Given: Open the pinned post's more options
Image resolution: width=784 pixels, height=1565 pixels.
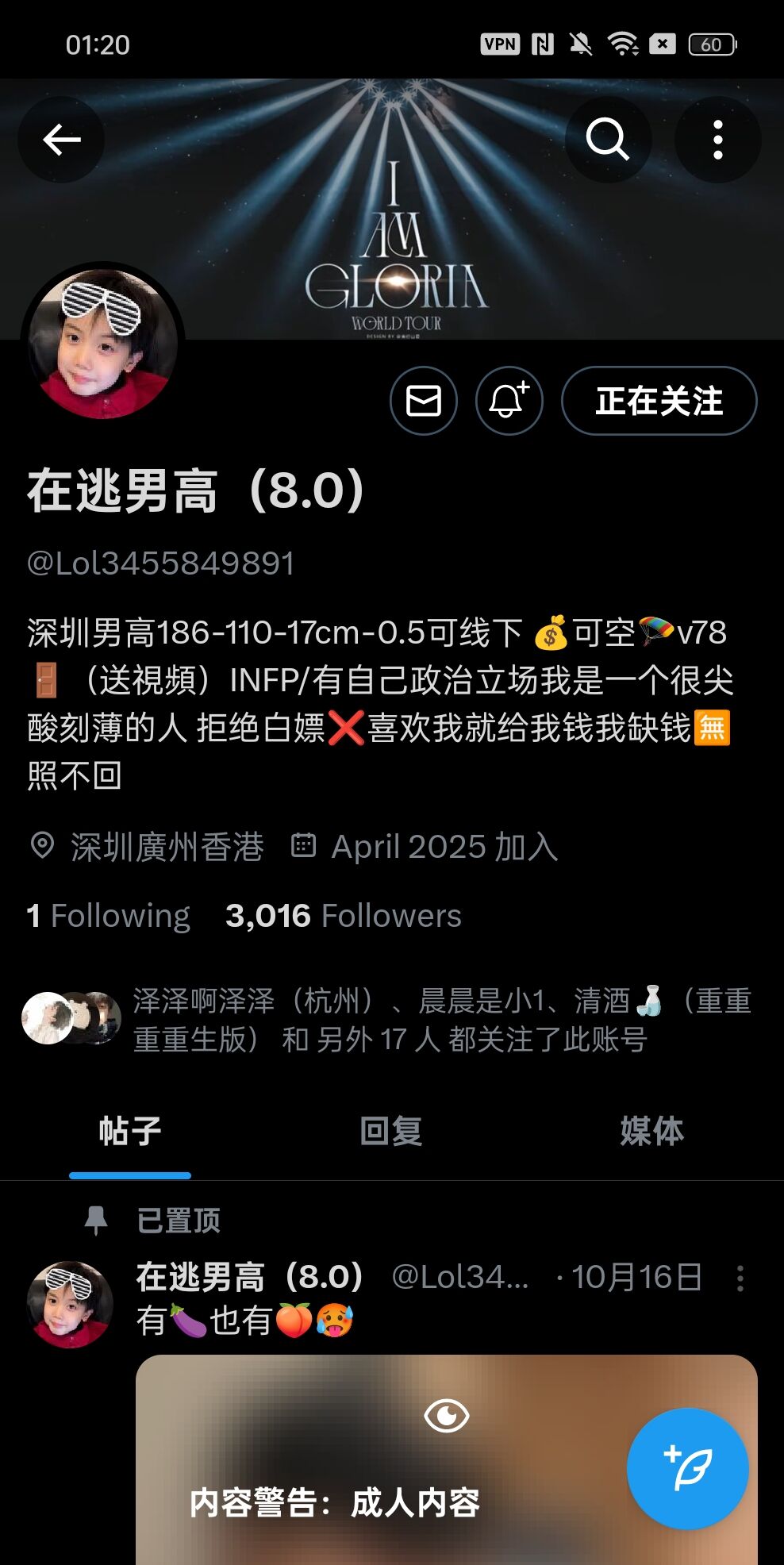Looking at the screenshot, I should pos(740,1278).
